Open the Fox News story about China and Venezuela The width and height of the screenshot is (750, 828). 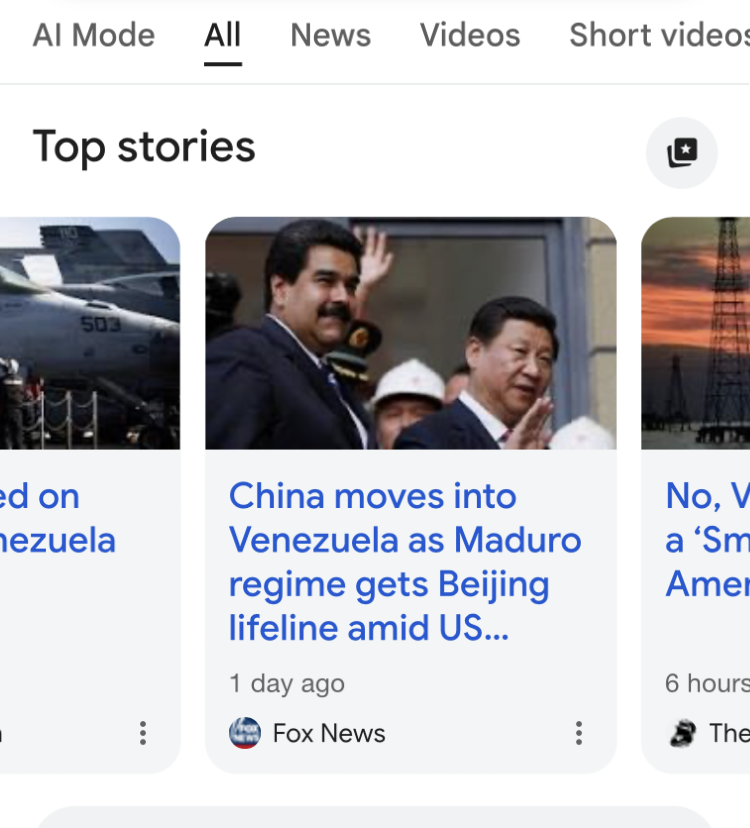click(405, 561)
